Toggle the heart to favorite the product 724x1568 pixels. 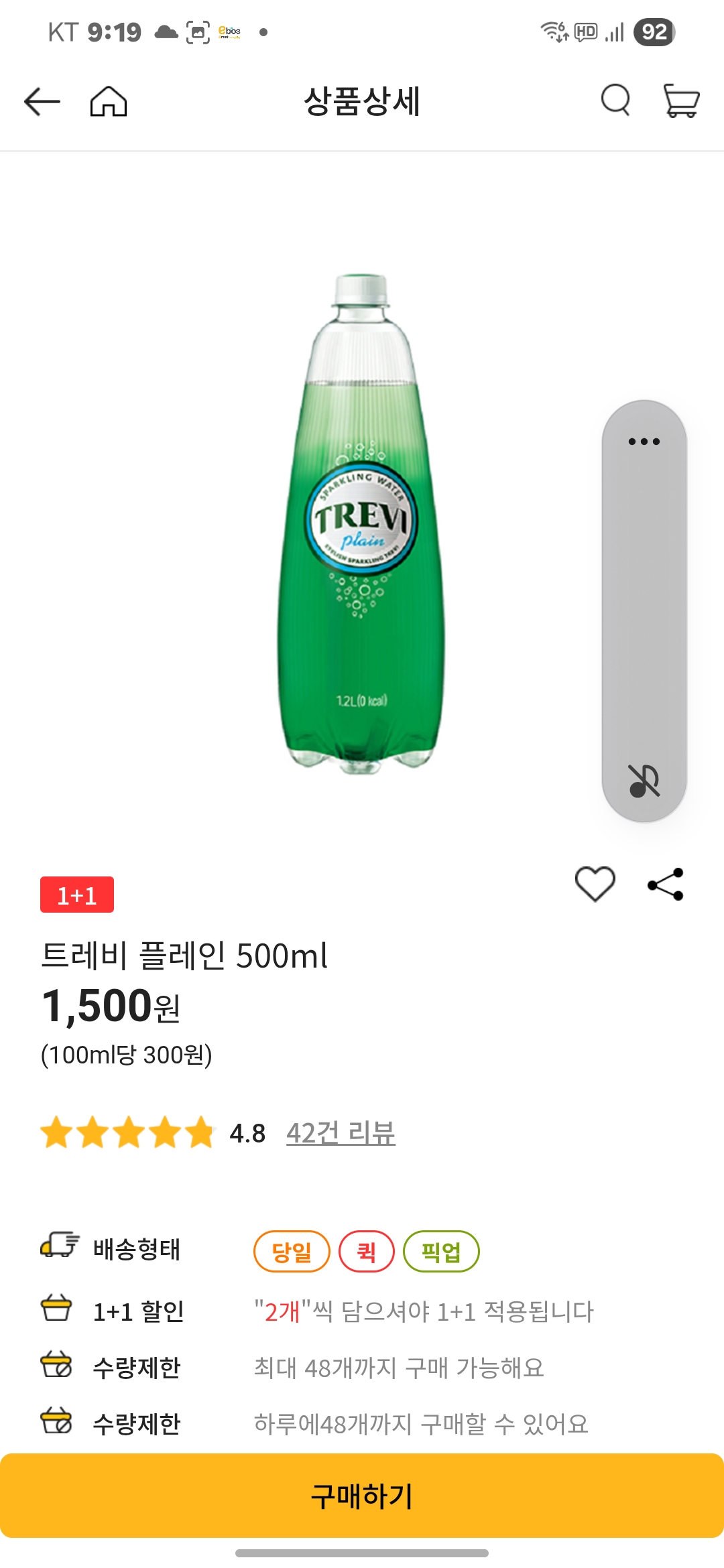[x=595, y=883]
